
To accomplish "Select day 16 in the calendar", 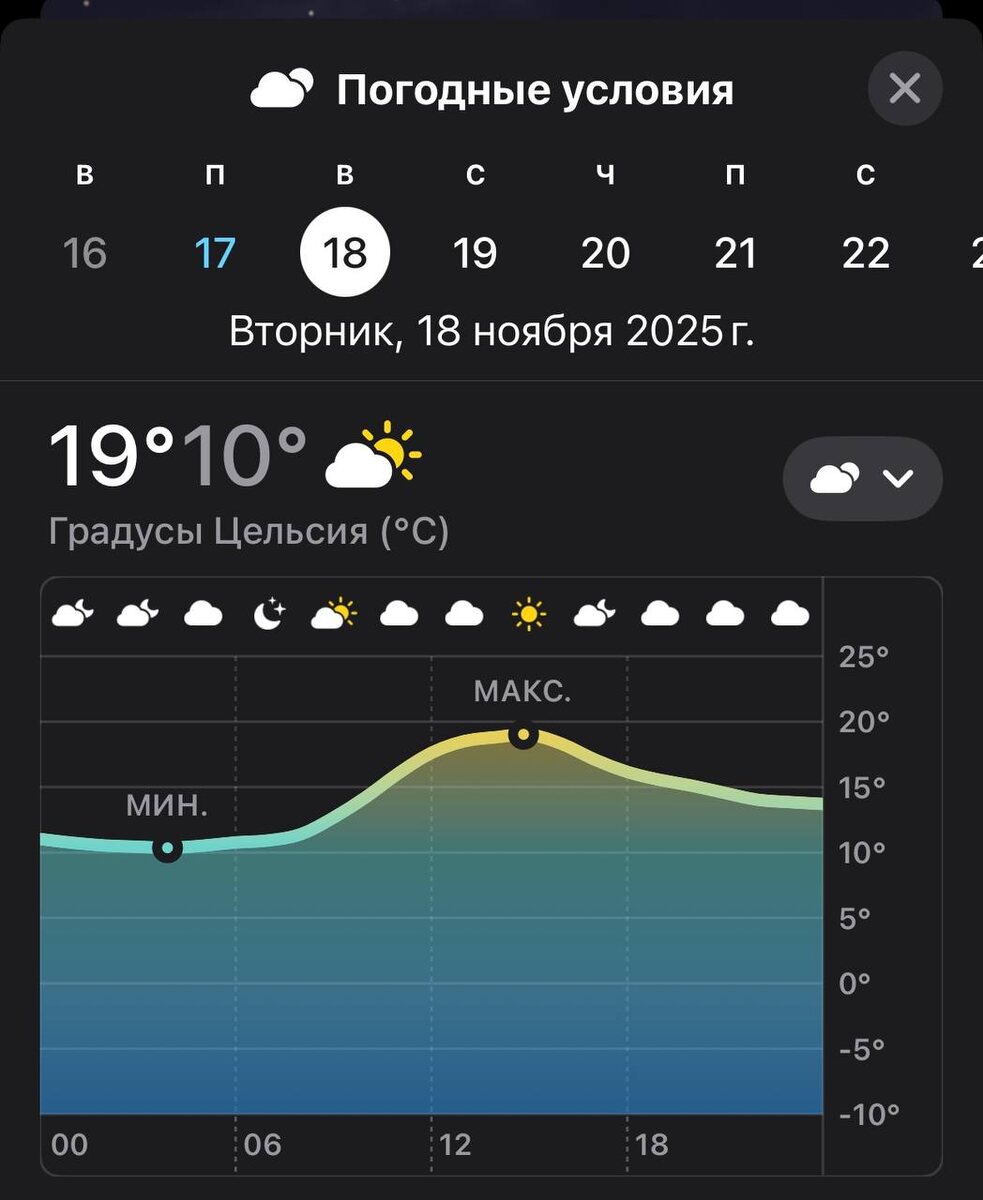I will click(x=85, y=253).
